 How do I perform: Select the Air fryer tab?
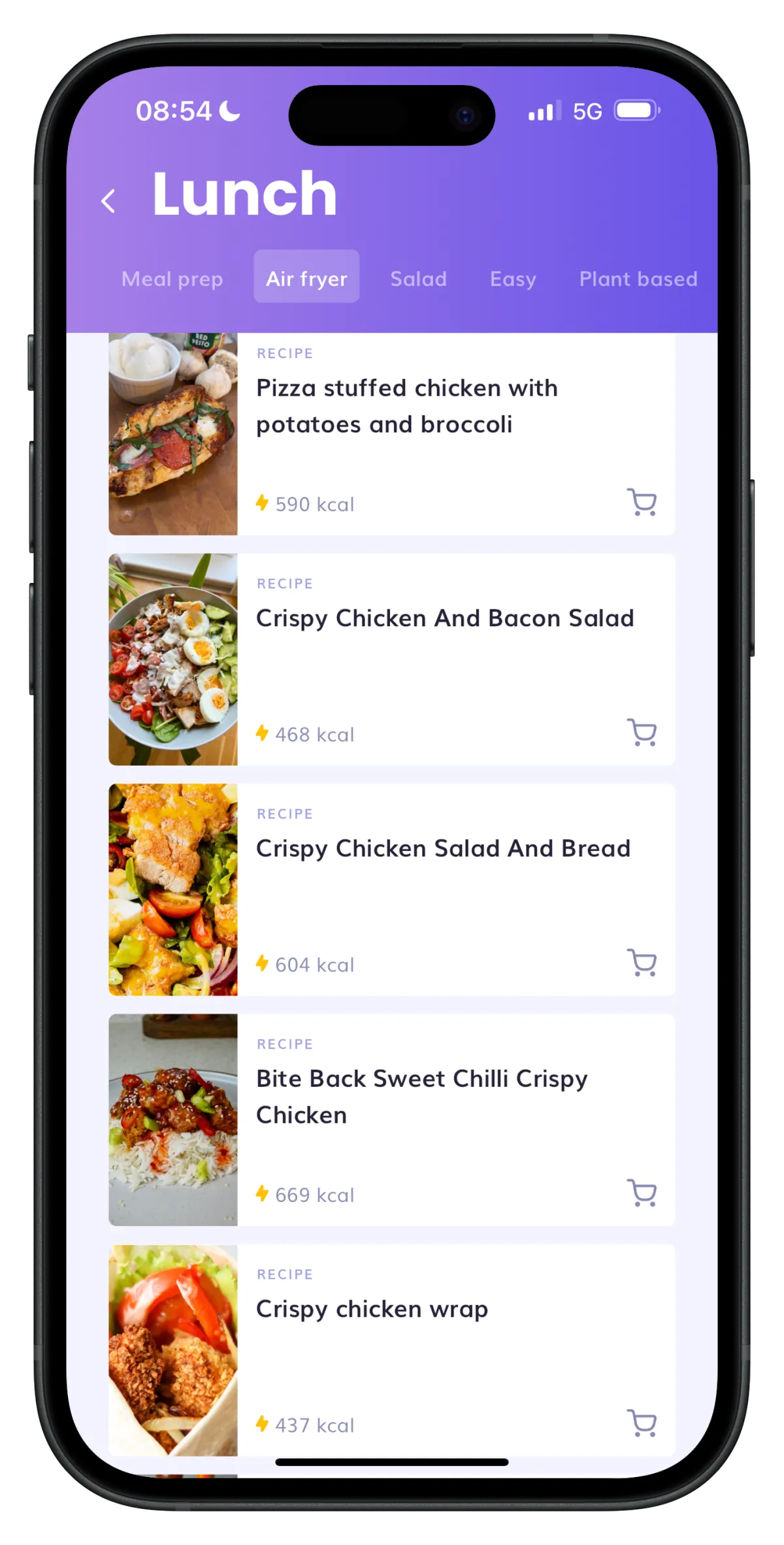[306, 276]
